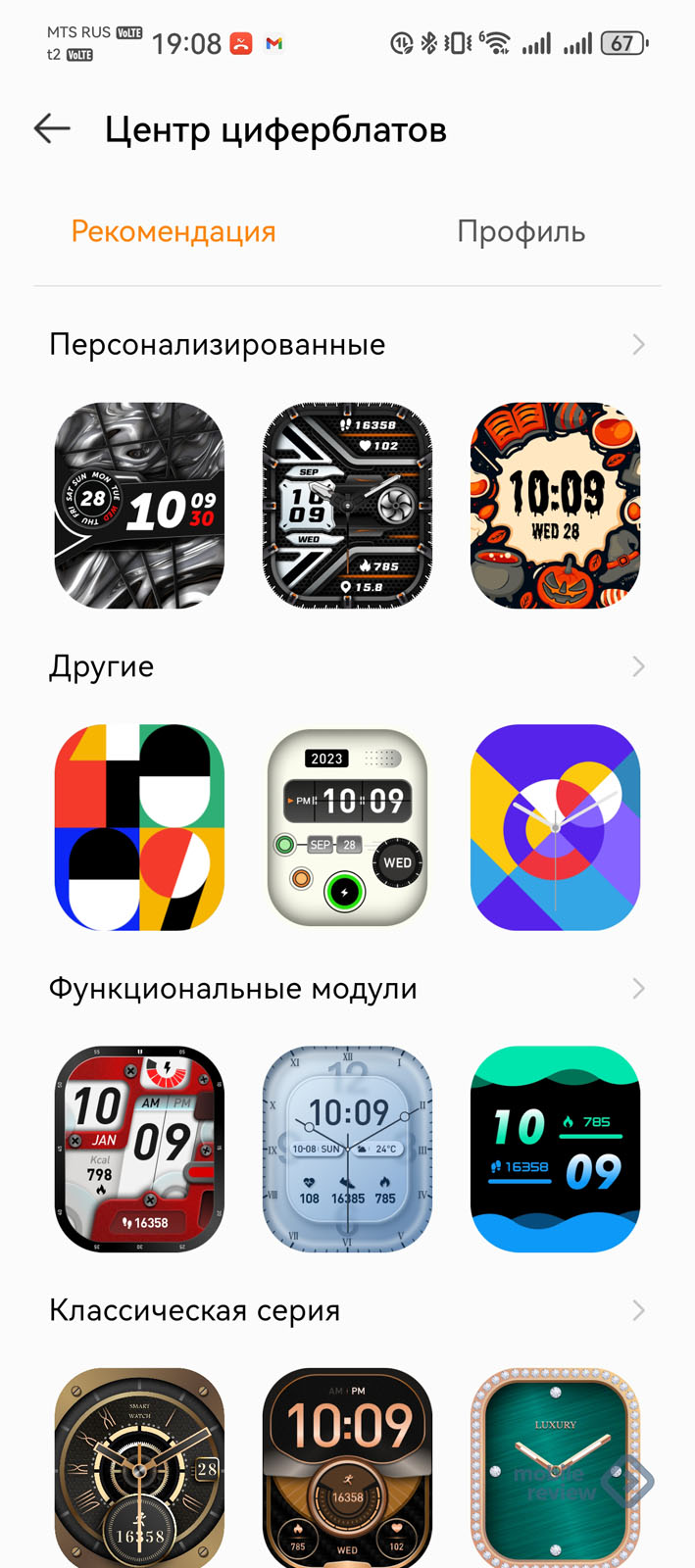Choose the gold Smart Watch analog face
Screen dimensions: 695x1568
[139, 1465]
